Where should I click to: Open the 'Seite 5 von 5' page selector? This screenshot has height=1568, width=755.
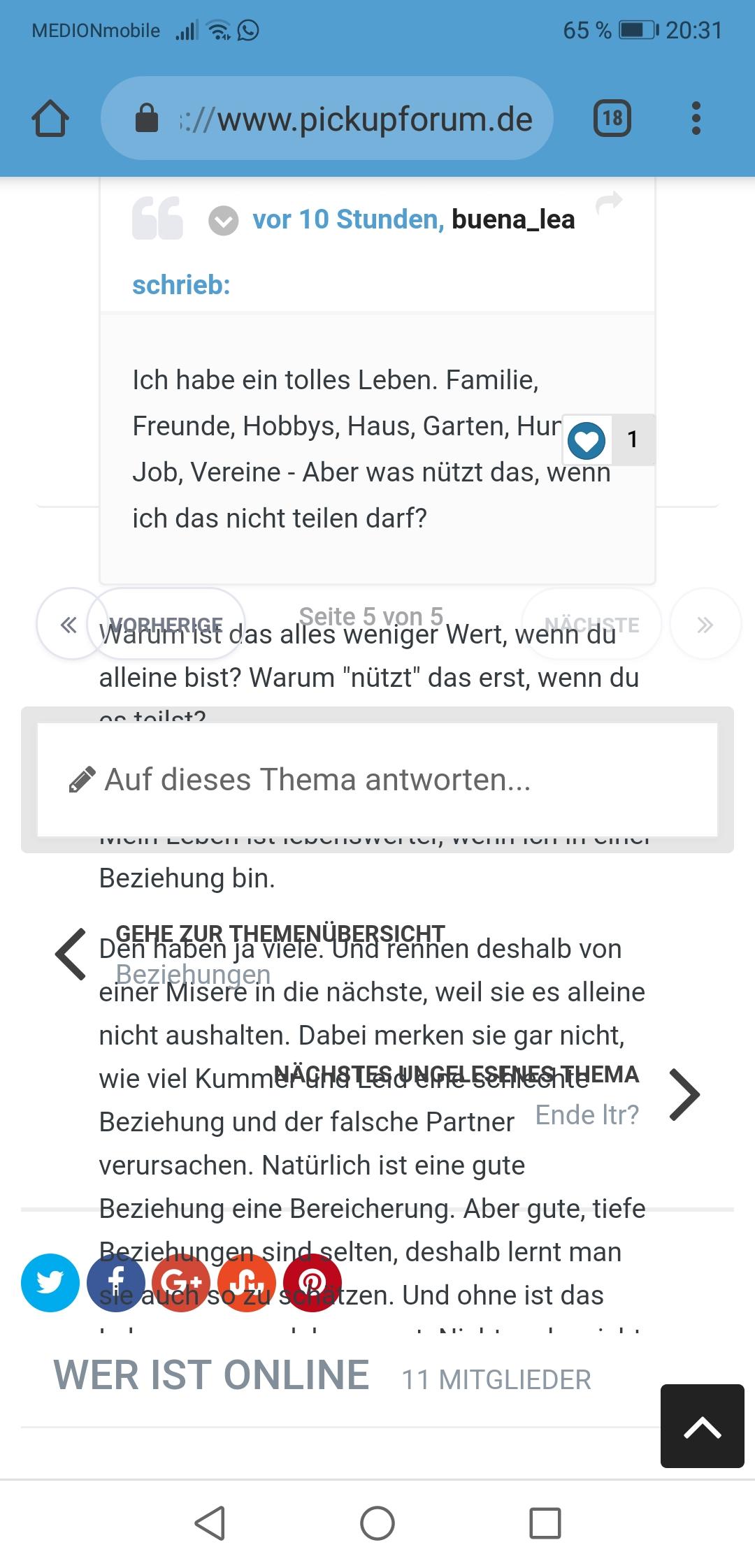click(x=371, y=616)
